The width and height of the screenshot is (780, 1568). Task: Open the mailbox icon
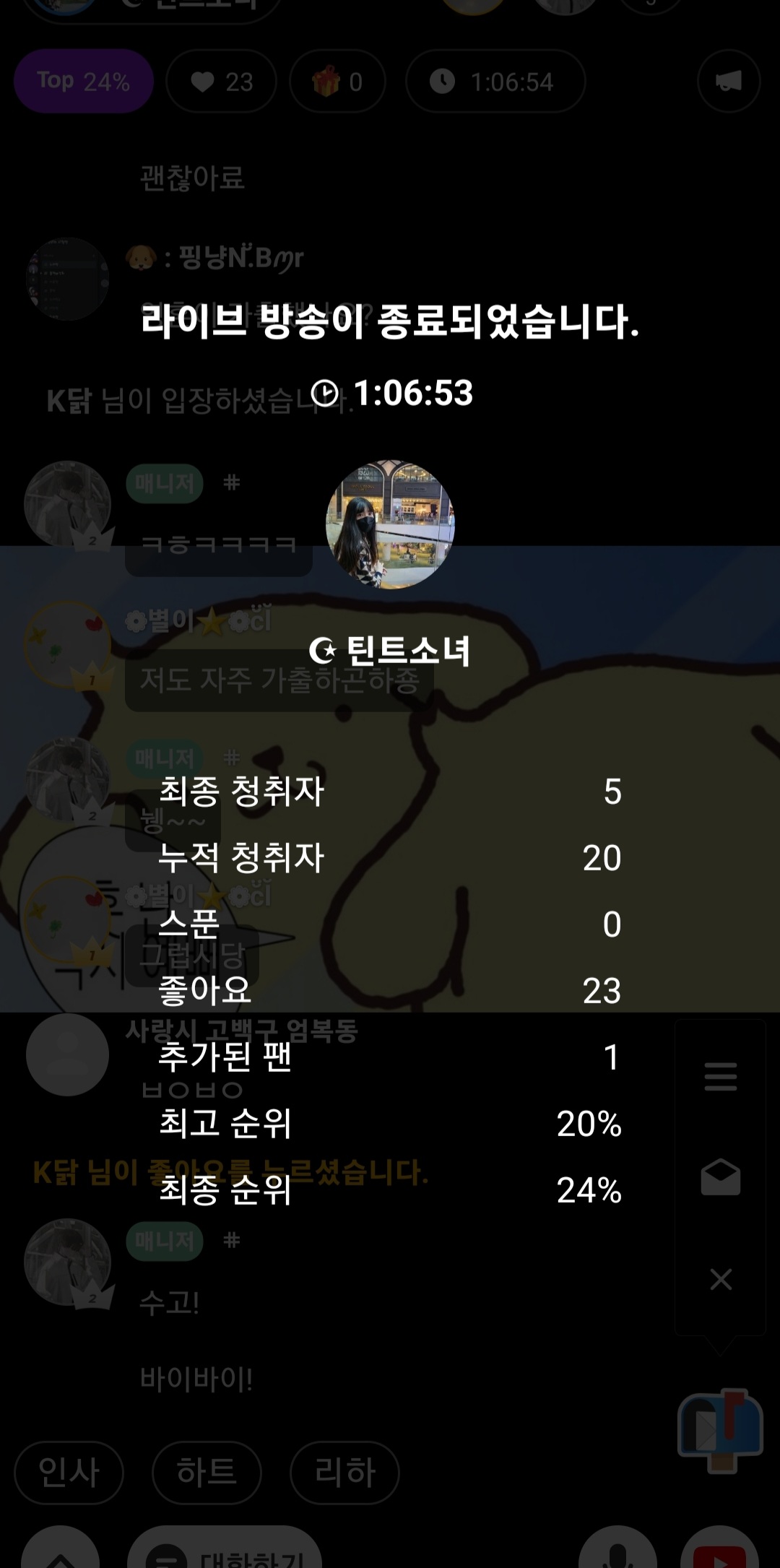[x=720, y=1430]
